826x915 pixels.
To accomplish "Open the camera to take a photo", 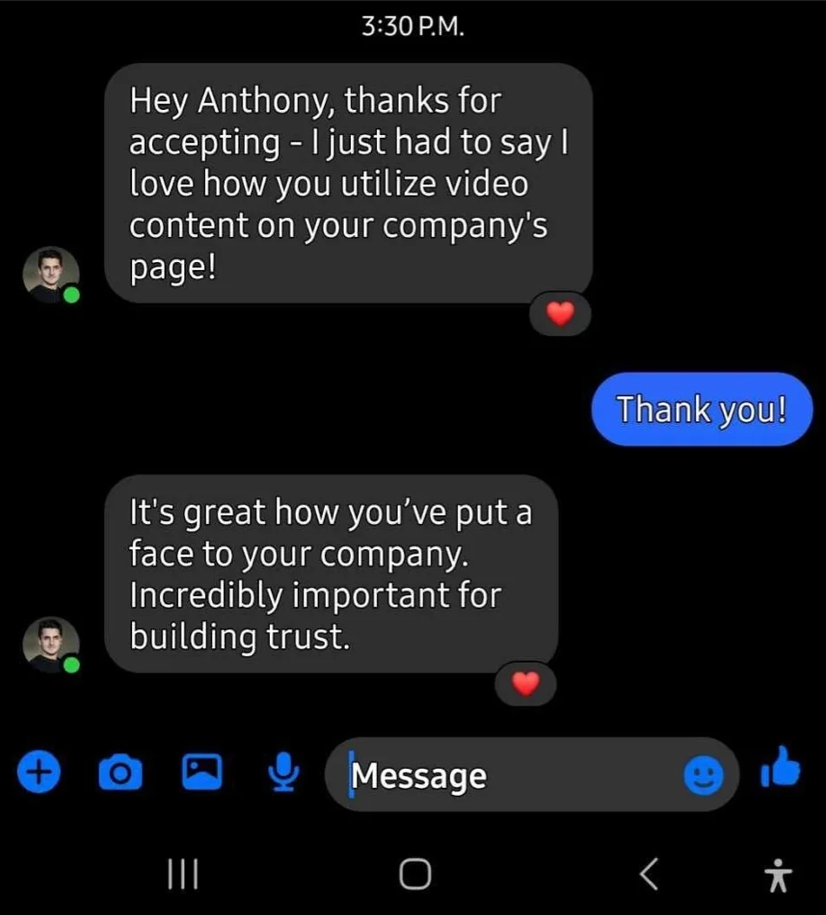I will [x=119, y=772].
